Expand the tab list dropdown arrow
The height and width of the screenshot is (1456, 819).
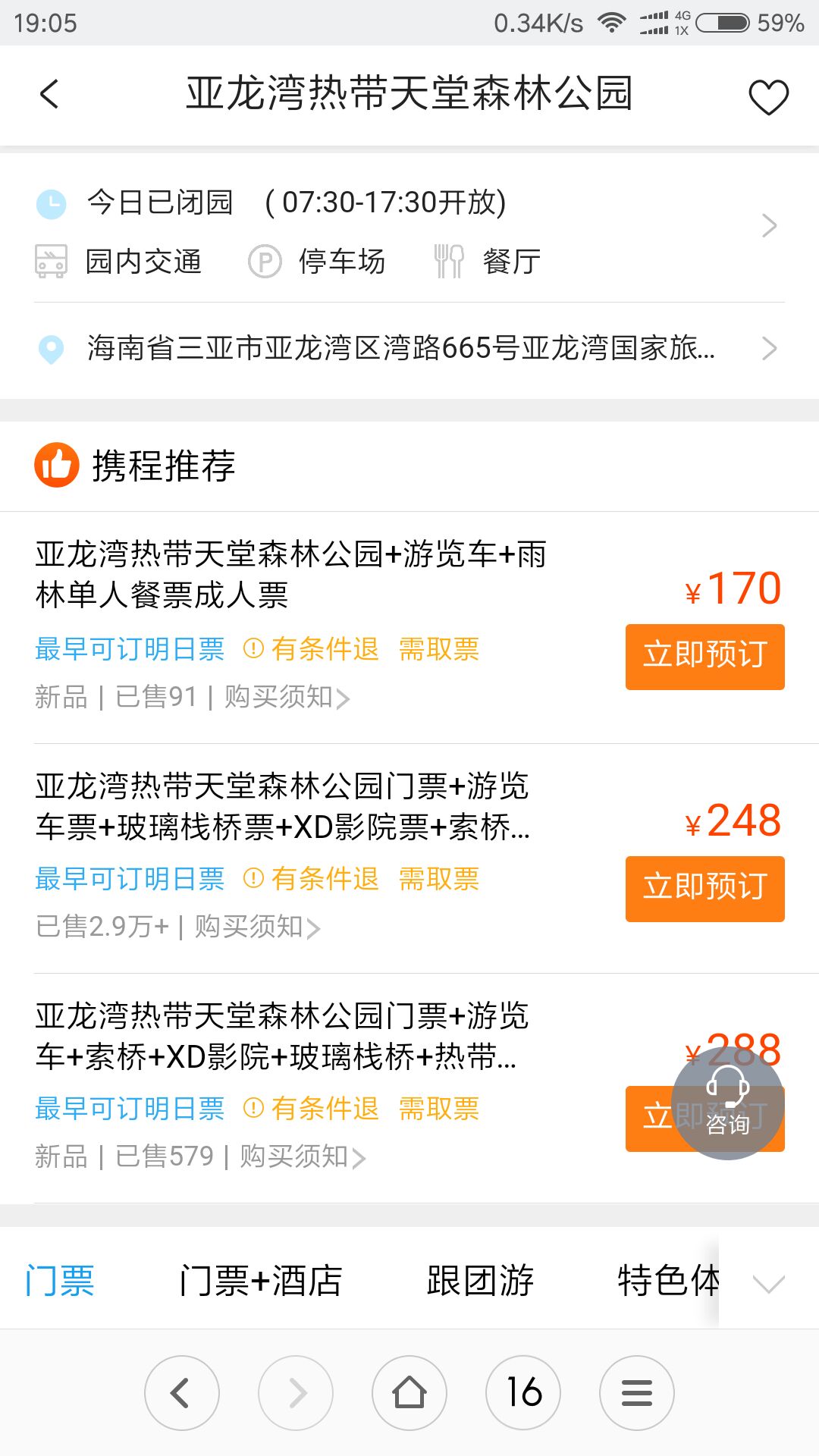pos(768,1283)
